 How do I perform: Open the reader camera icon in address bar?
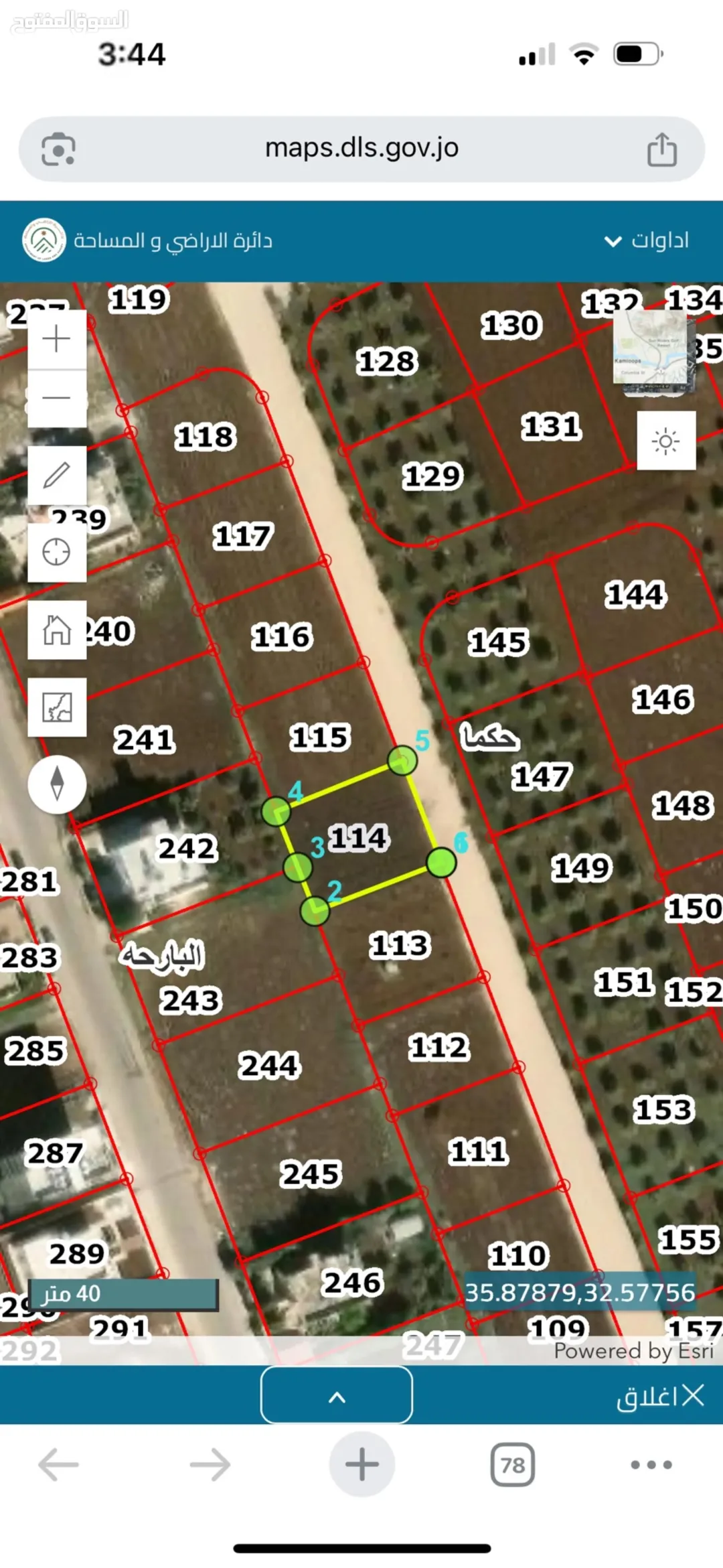point(58,149)
